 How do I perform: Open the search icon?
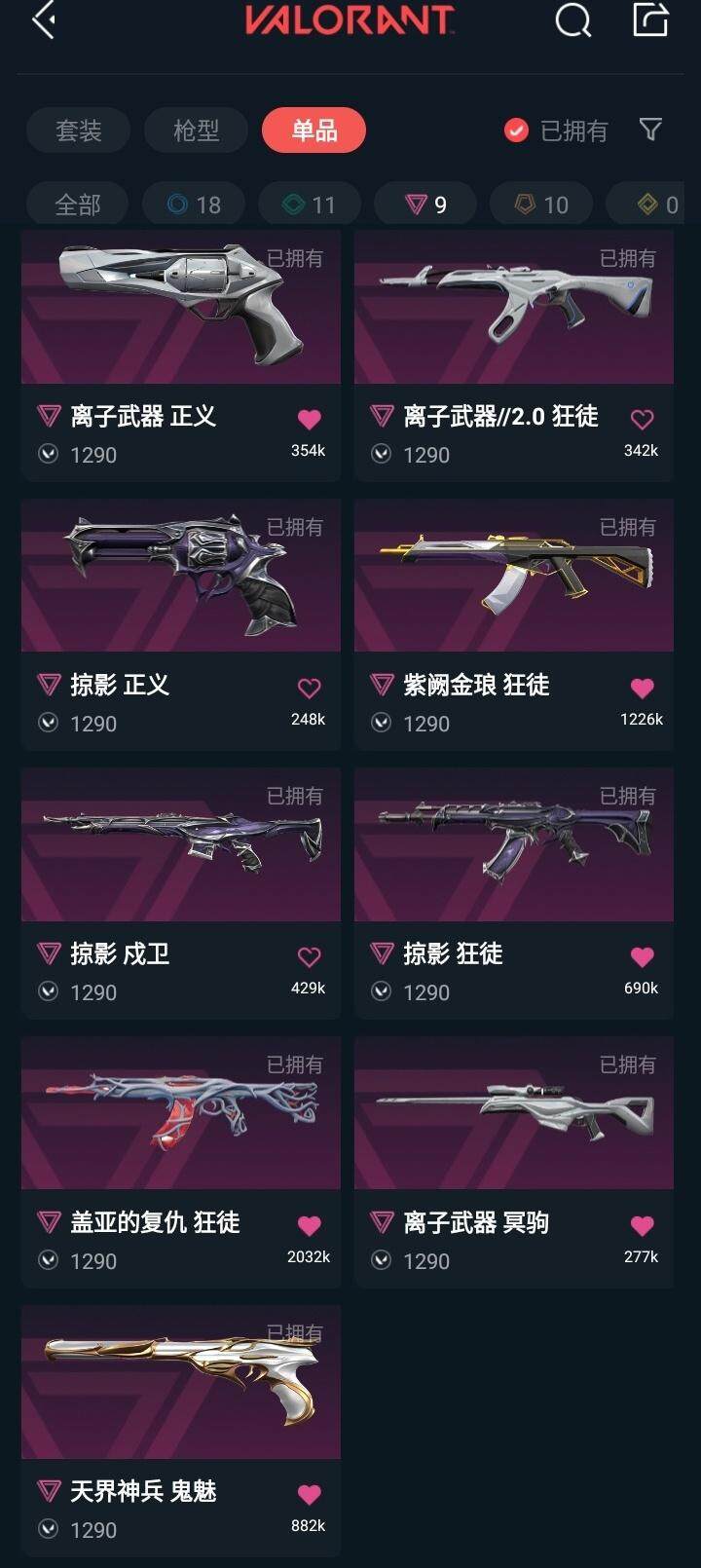click(x=572, y=19)
